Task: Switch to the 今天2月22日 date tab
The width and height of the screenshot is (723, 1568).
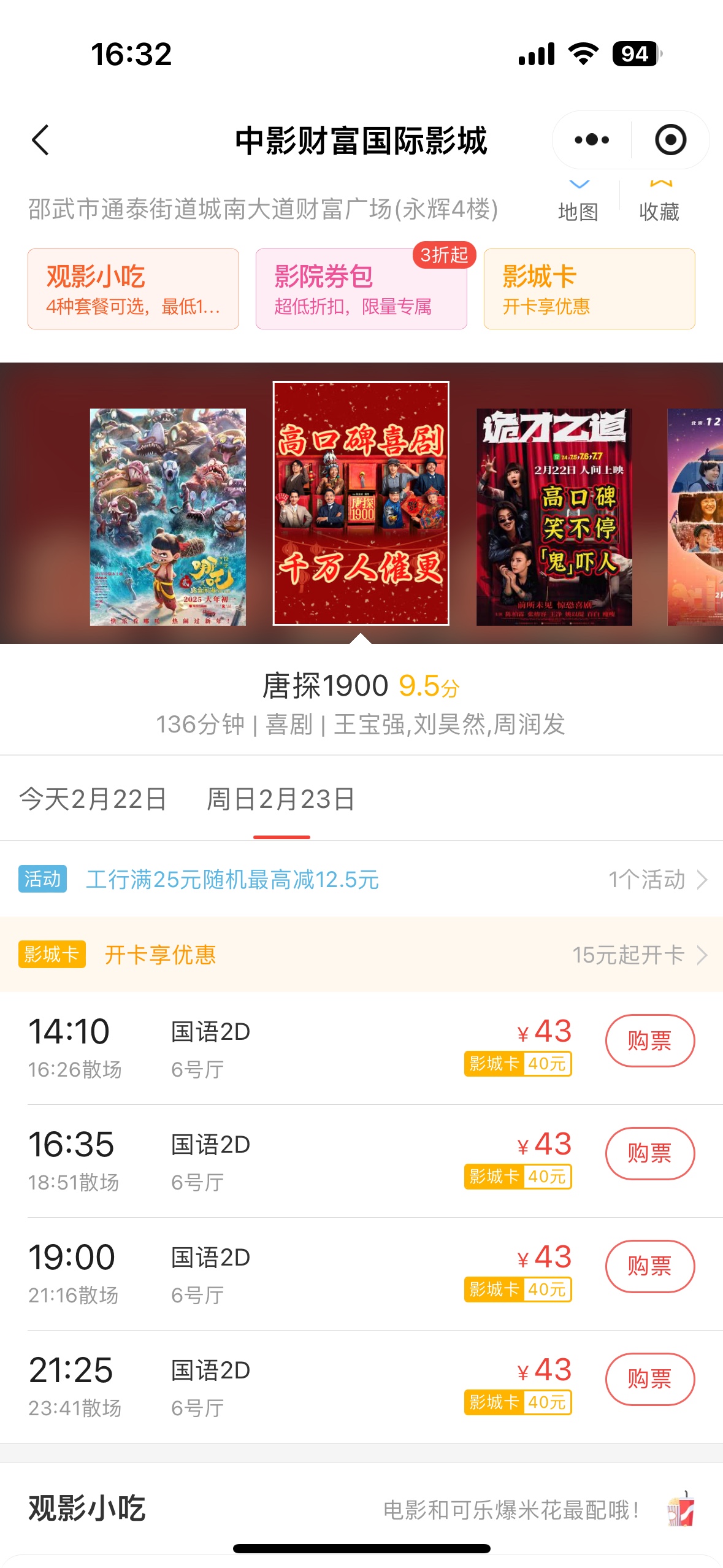Action: (93, 799)
